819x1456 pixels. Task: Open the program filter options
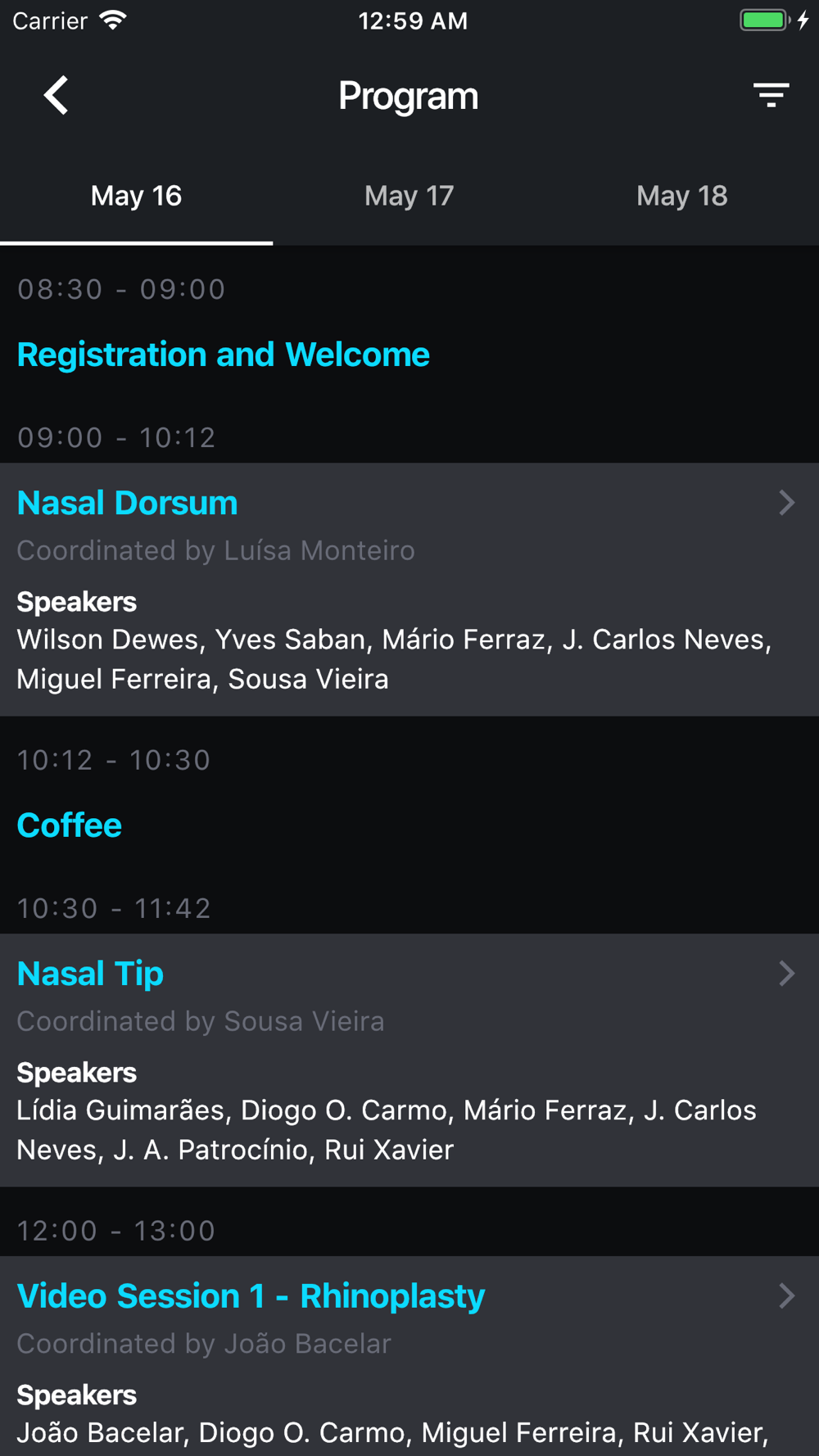pyautogui.click(x=771, y=96)
